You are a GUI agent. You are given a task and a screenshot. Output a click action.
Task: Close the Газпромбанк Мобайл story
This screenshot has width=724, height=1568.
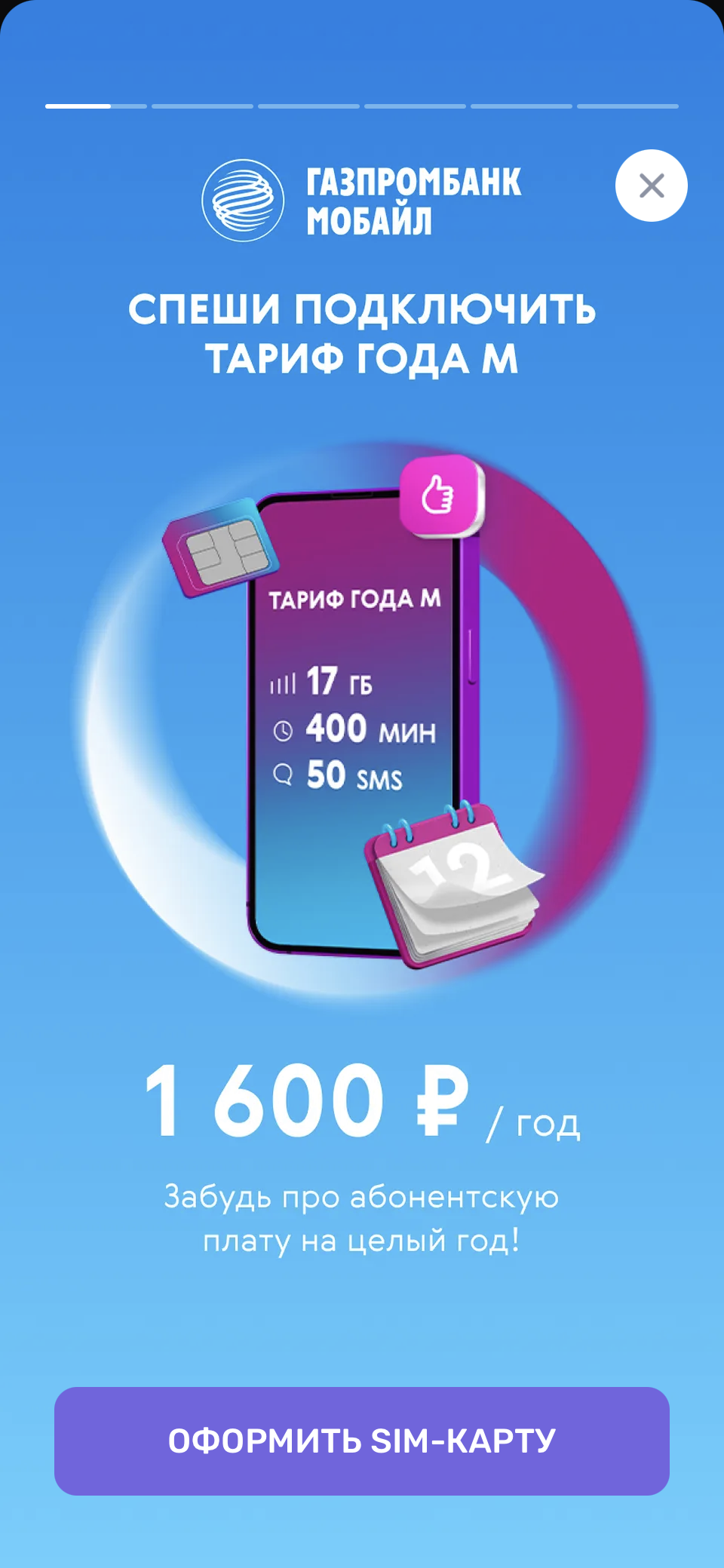pos(652,186)
